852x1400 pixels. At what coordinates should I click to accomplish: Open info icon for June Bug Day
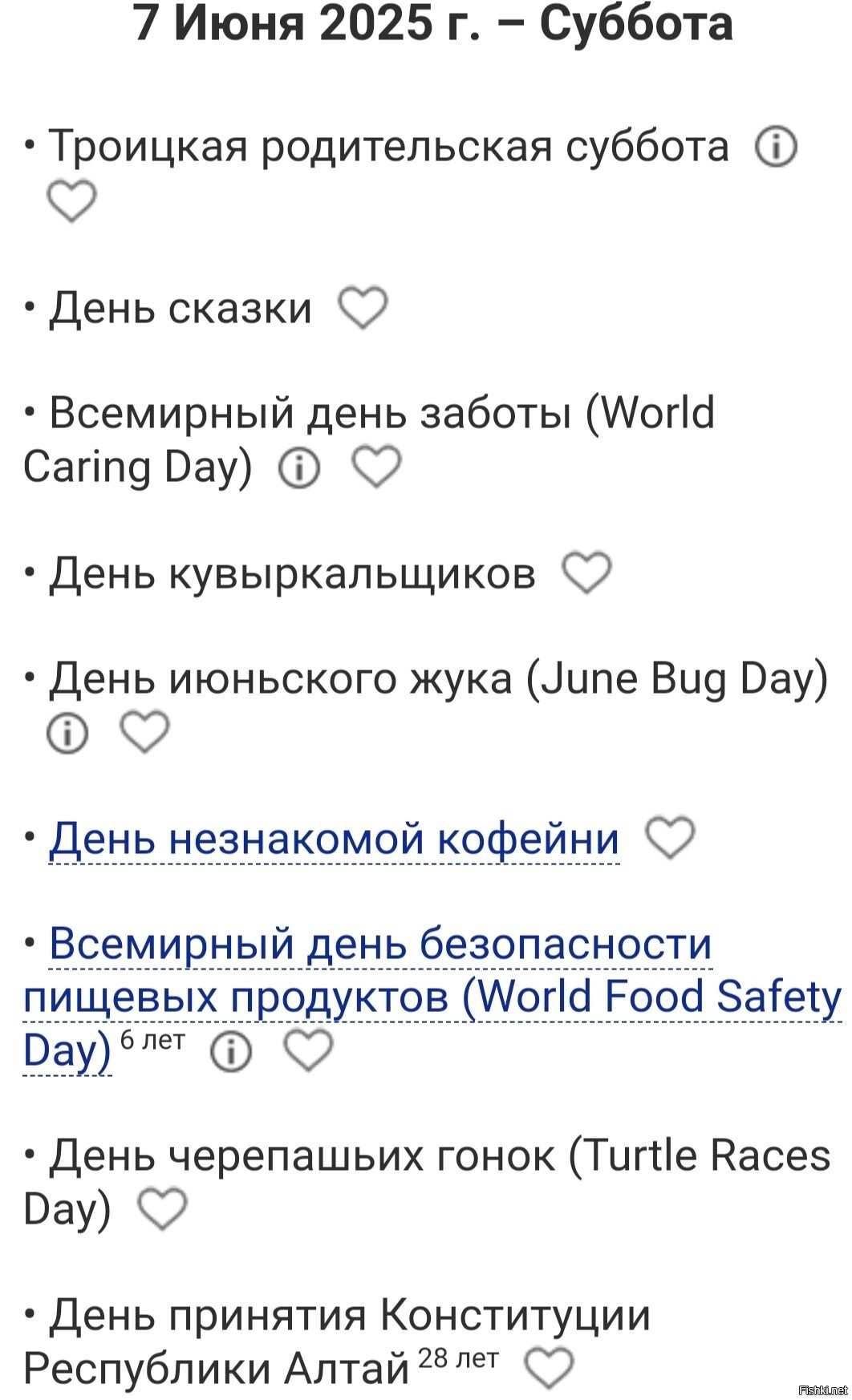[x=67, y=733]
